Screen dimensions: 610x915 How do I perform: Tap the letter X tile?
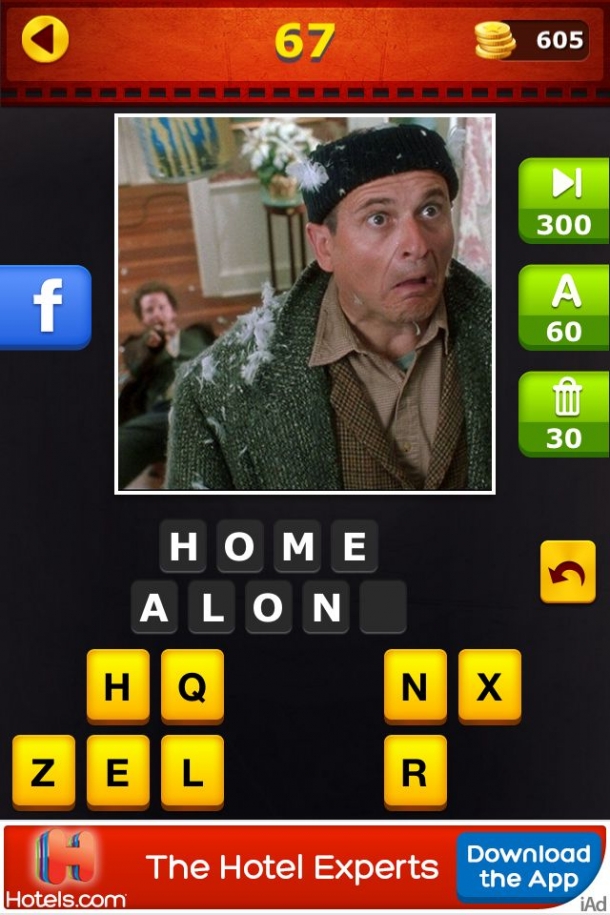[489, 686]
